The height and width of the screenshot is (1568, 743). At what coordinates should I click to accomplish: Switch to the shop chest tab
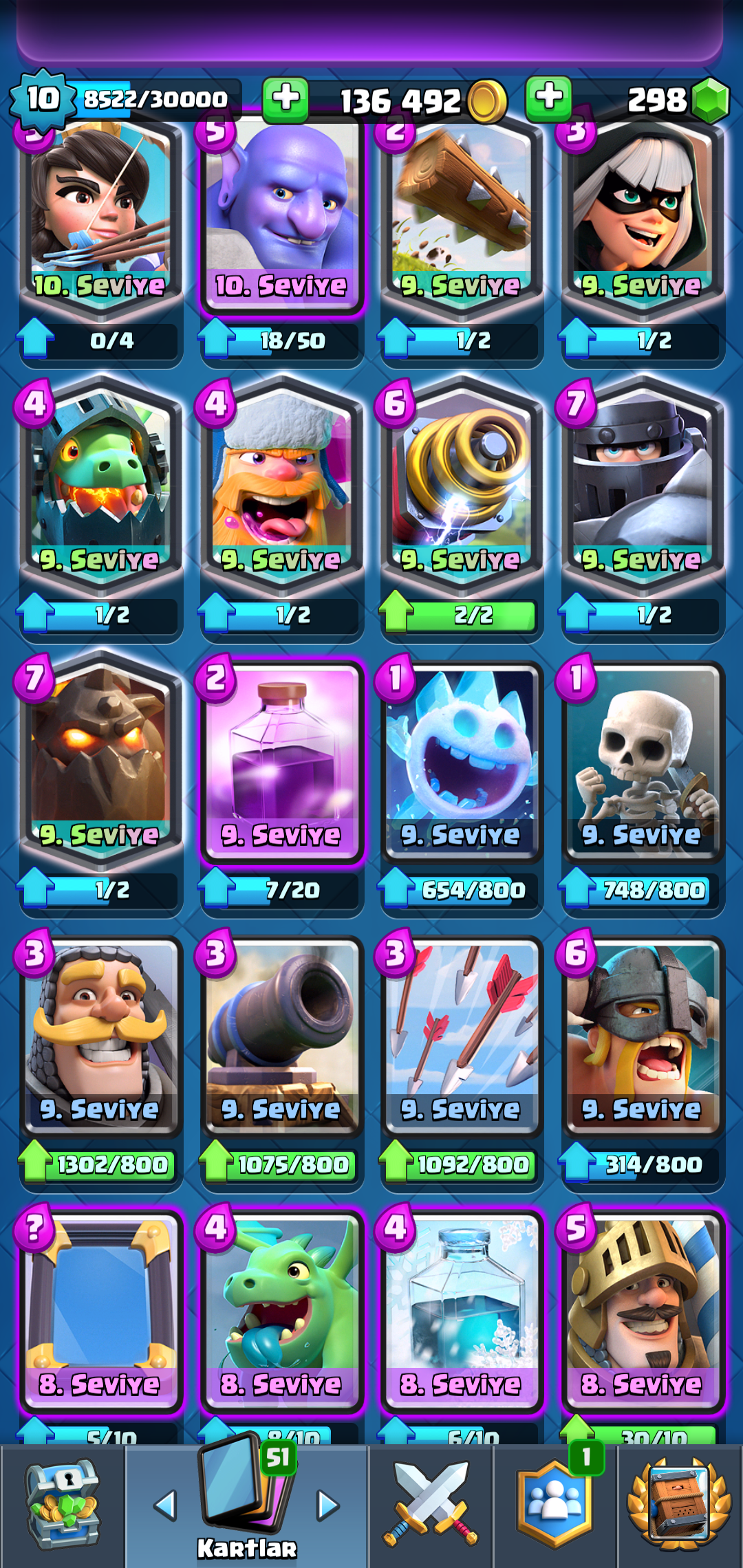click(x=63, y=1506)
